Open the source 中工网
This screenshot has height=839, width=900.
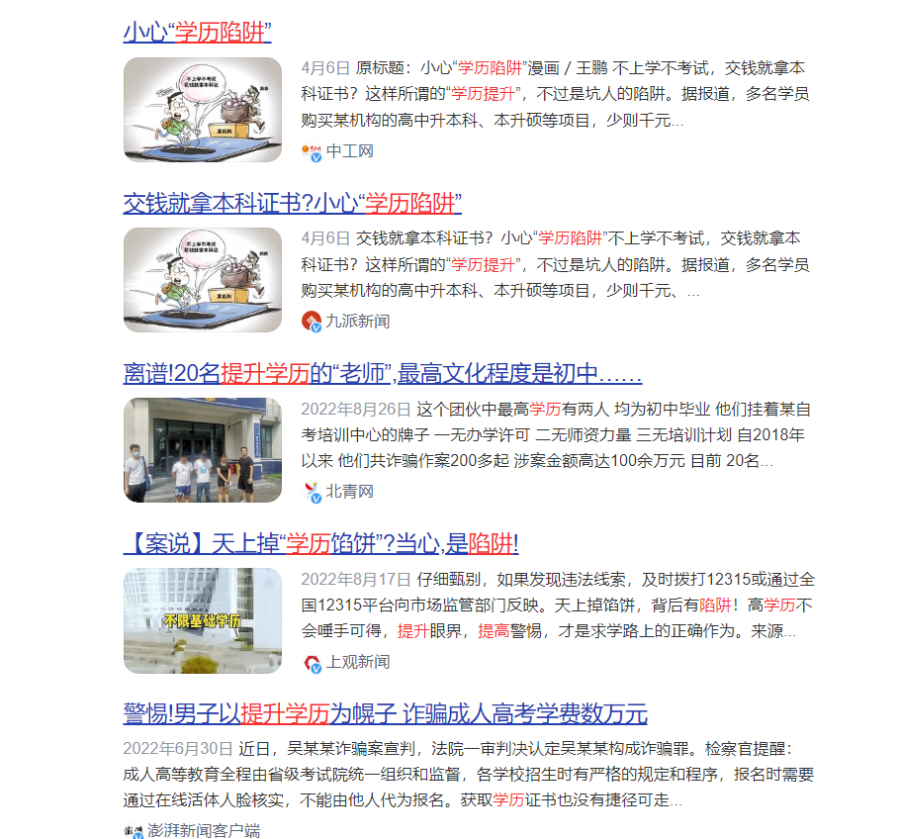pyautogui.click(x=349, y=151)
